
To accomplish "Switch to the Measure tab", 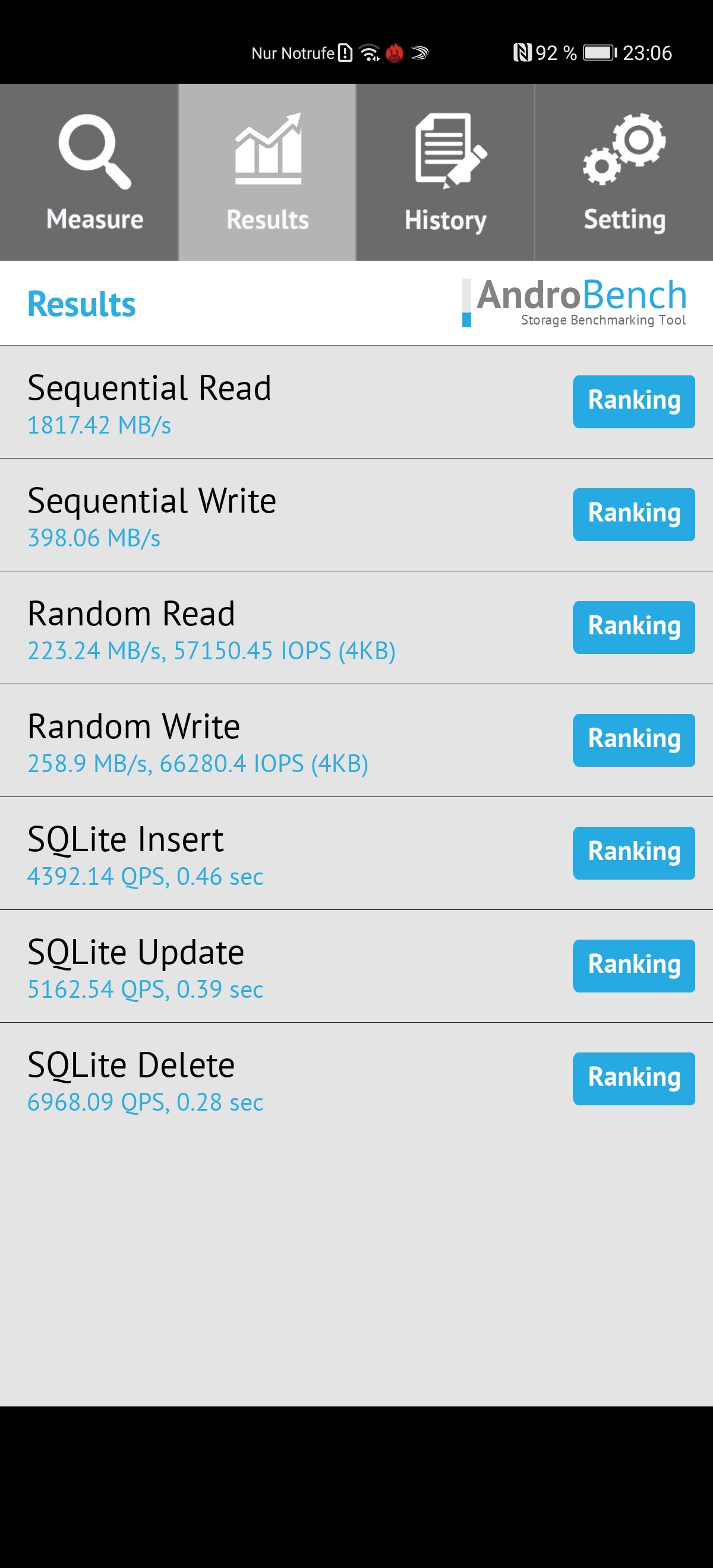I will coord(89,172).
